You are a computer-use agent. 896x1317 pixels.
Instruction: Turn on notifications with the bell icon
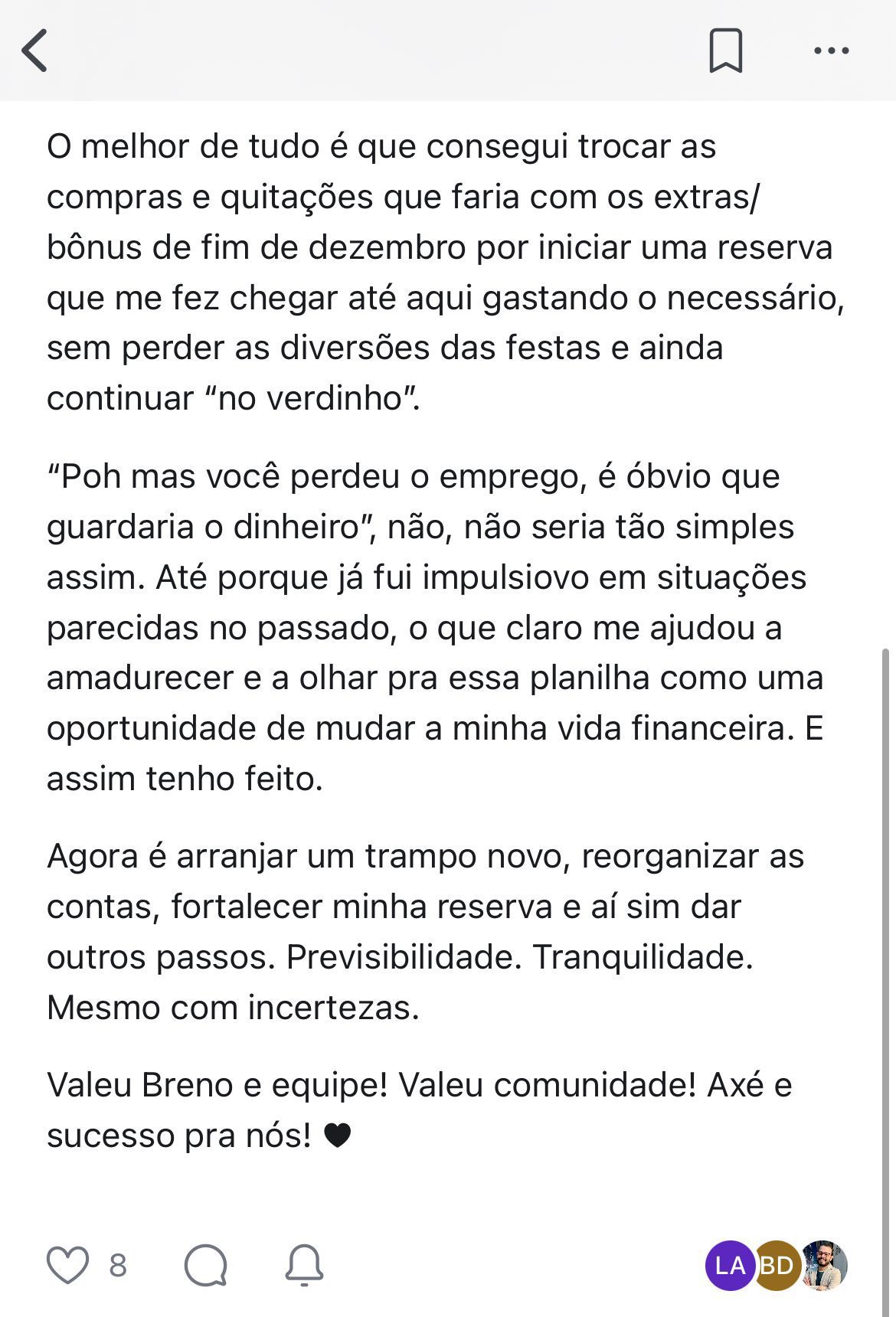click(x=304, y=1265)
